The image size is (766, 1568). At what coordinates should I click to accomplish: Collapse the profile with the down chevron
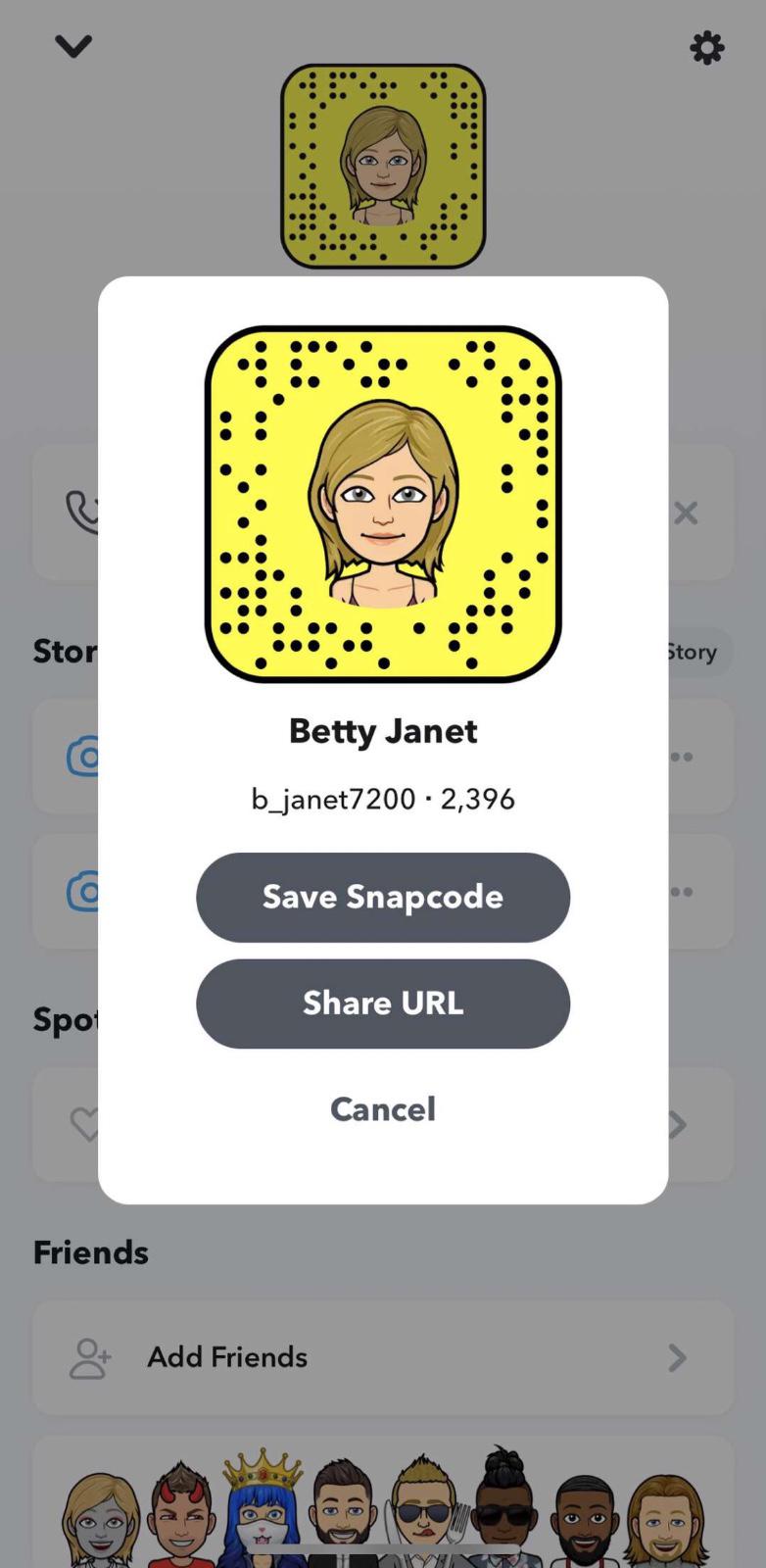click(73, 45)
